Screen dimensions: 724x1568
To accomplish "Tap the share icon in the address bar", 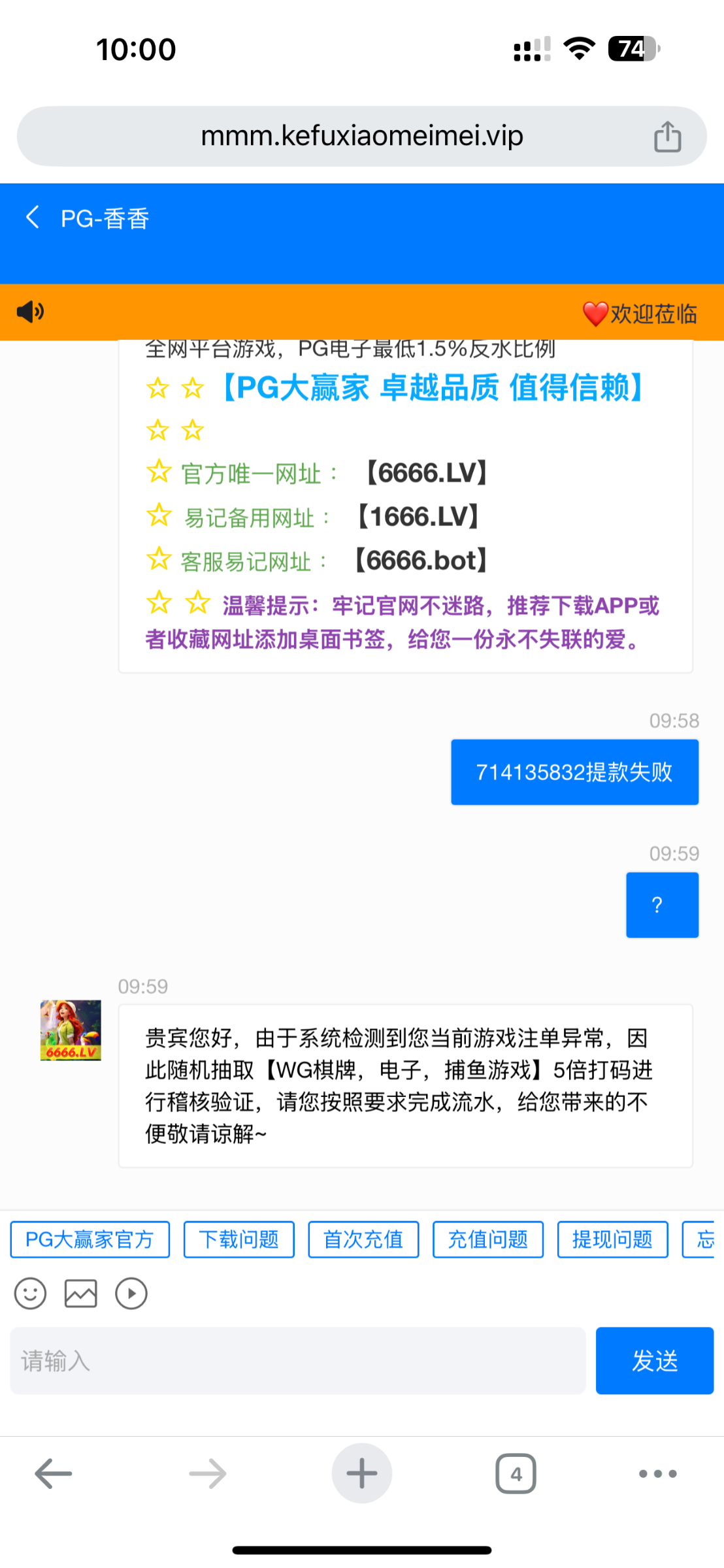I will point(668,135).
